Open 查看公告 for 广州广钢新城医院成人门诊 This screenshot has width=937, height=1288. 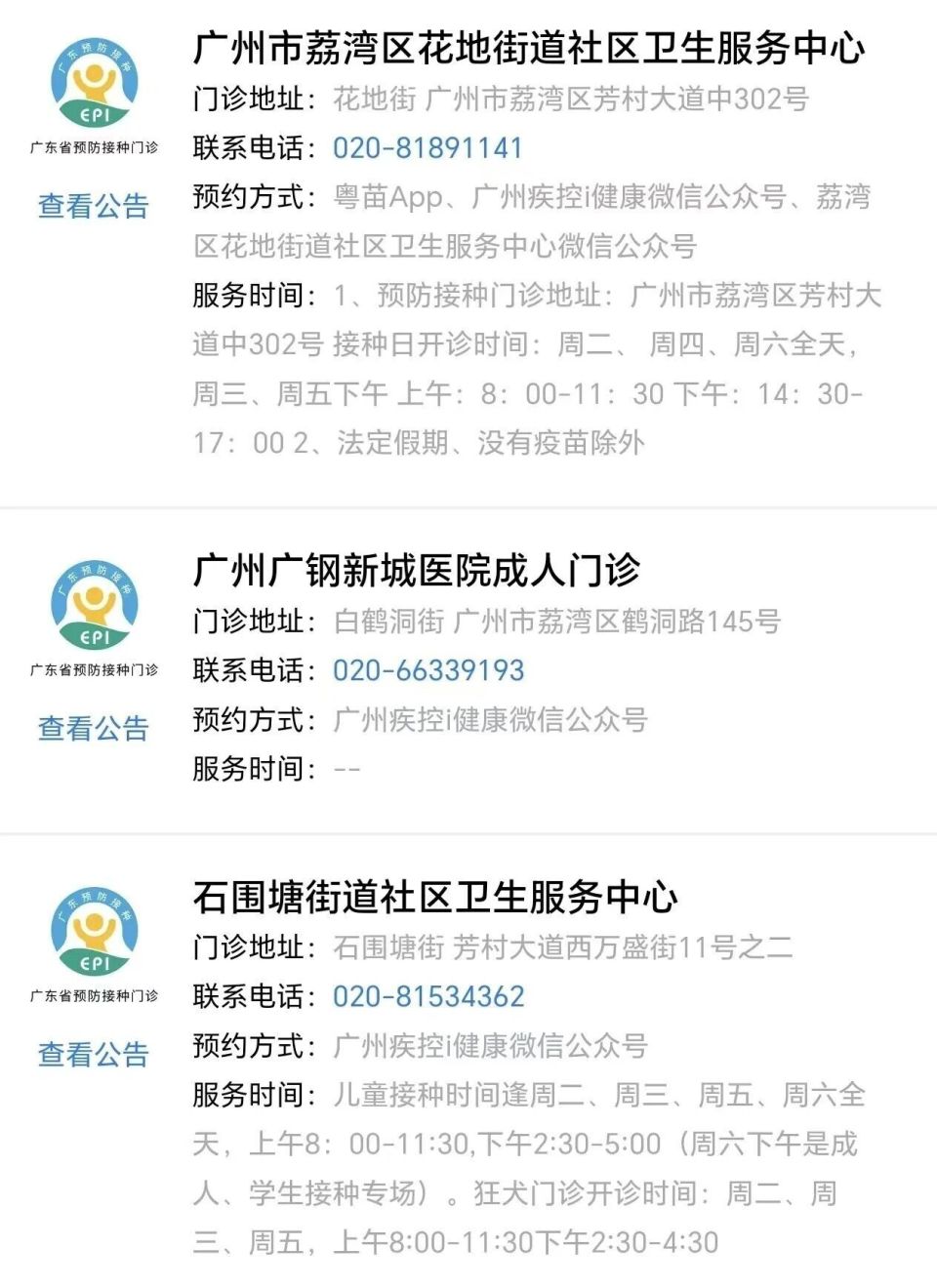click(93, 727)
